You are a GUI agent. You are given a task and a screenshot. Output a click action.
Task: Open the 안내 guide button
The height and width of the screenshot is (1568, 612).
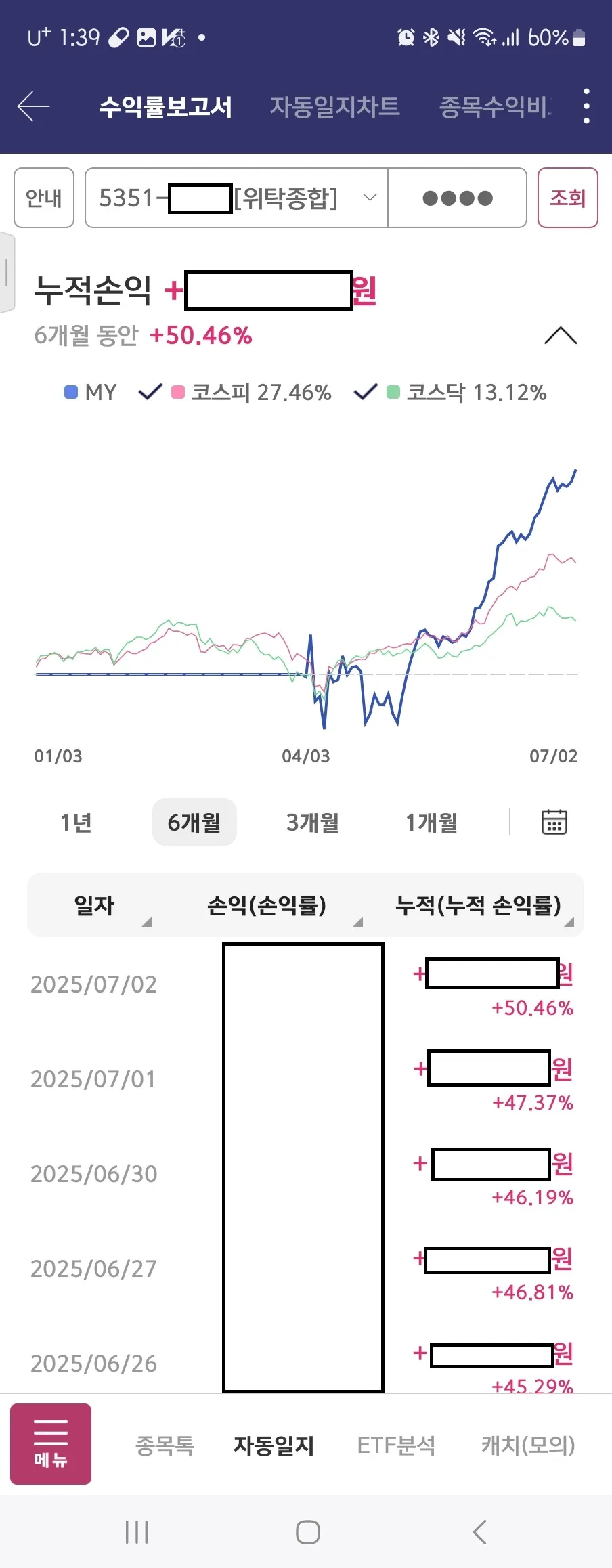tap(43, 197)
